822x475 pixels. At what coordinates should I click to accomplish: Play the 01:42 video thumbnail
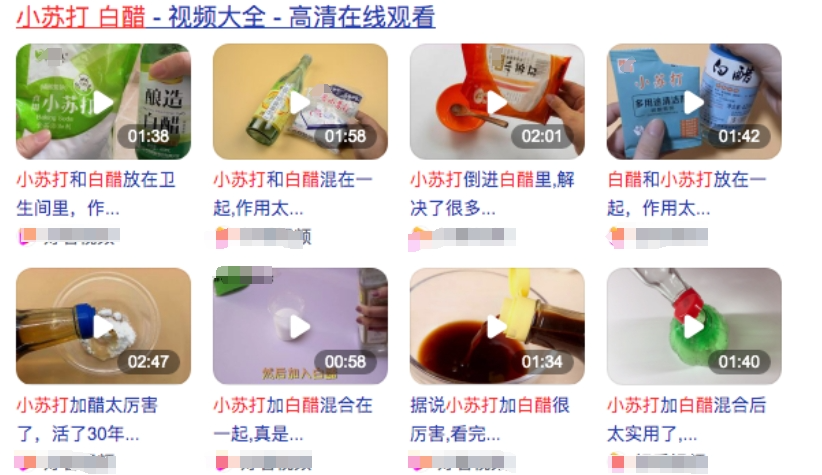tap(694, 101)
